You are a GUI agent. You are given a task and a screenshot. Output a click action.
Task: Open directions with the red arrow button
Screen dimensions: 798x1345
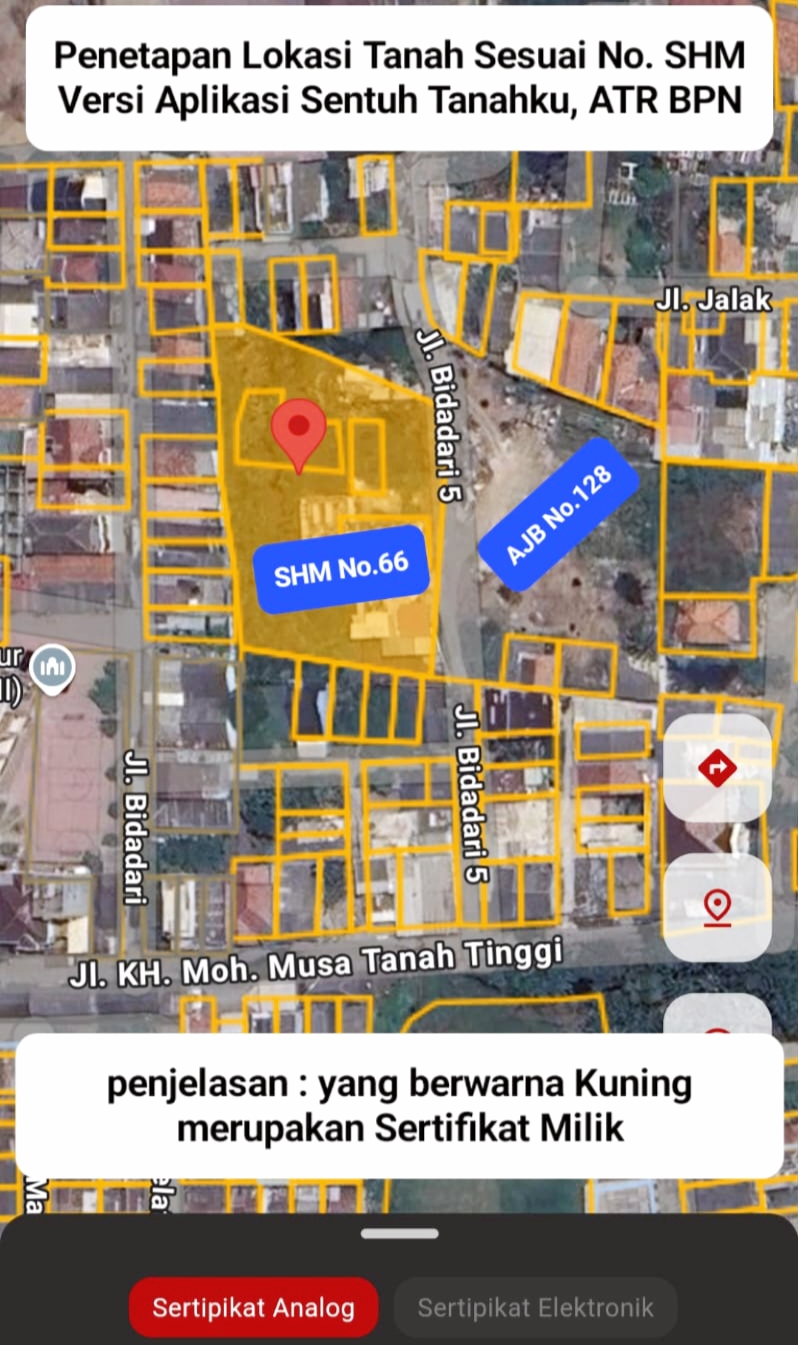[717, 768]
